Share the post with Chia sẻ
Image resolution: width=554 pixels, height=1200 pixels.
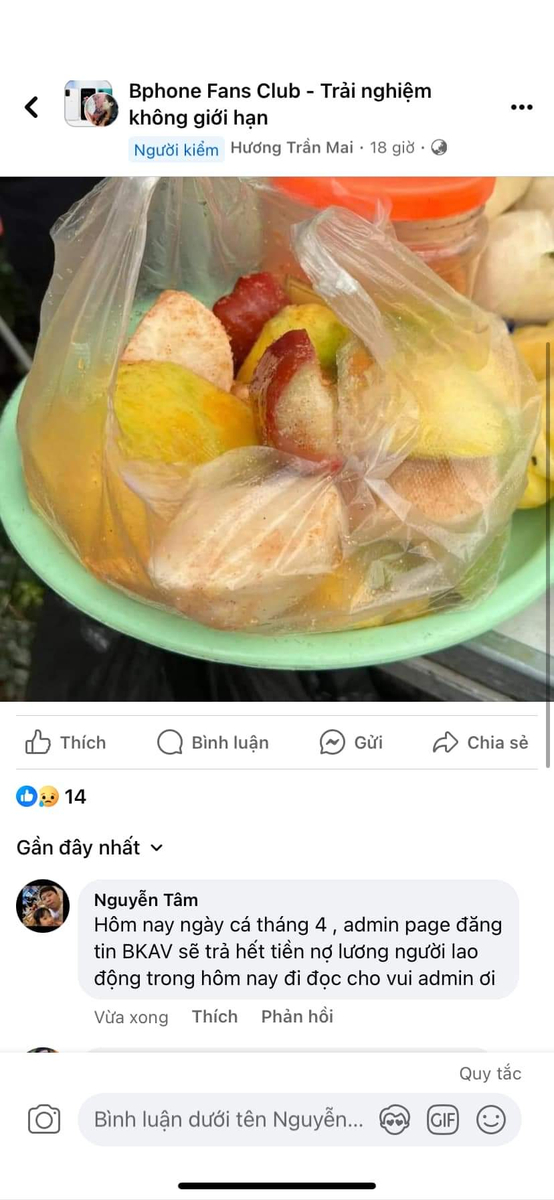(480, 742)
